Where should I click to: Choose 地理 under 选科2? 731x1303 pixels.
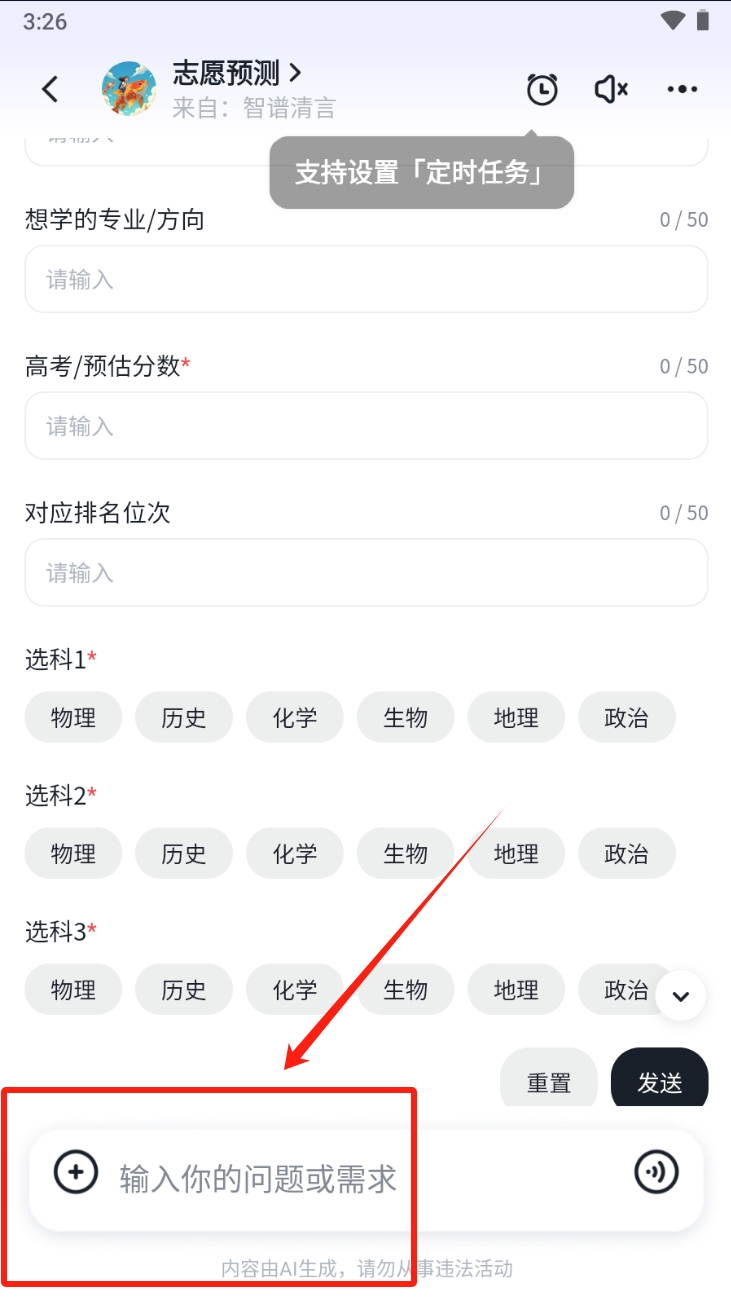click(516, 854)
